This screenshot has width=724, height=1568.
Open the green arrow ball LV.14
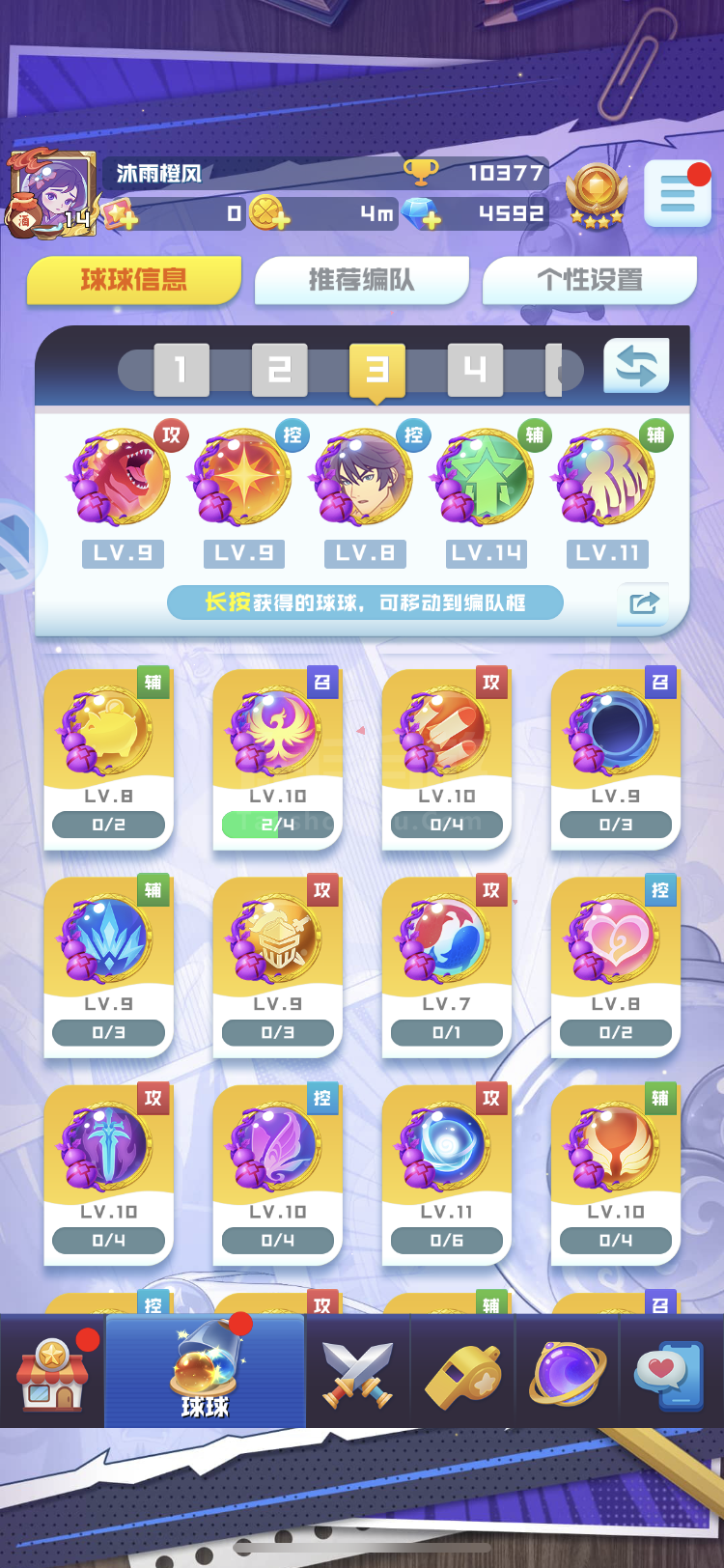coord(487,478)
